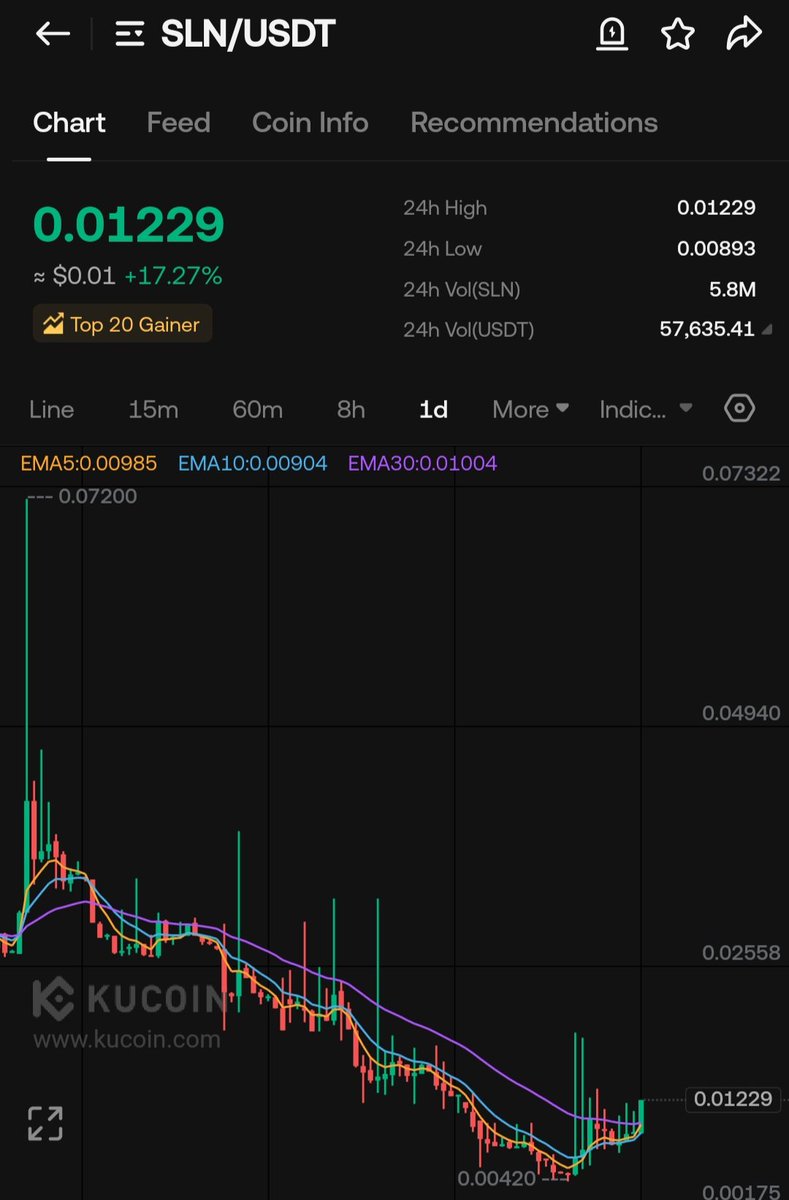The image size is (789, 1200).
Task: Open chart settings hexagon icon
Action: tap(739, 408)
